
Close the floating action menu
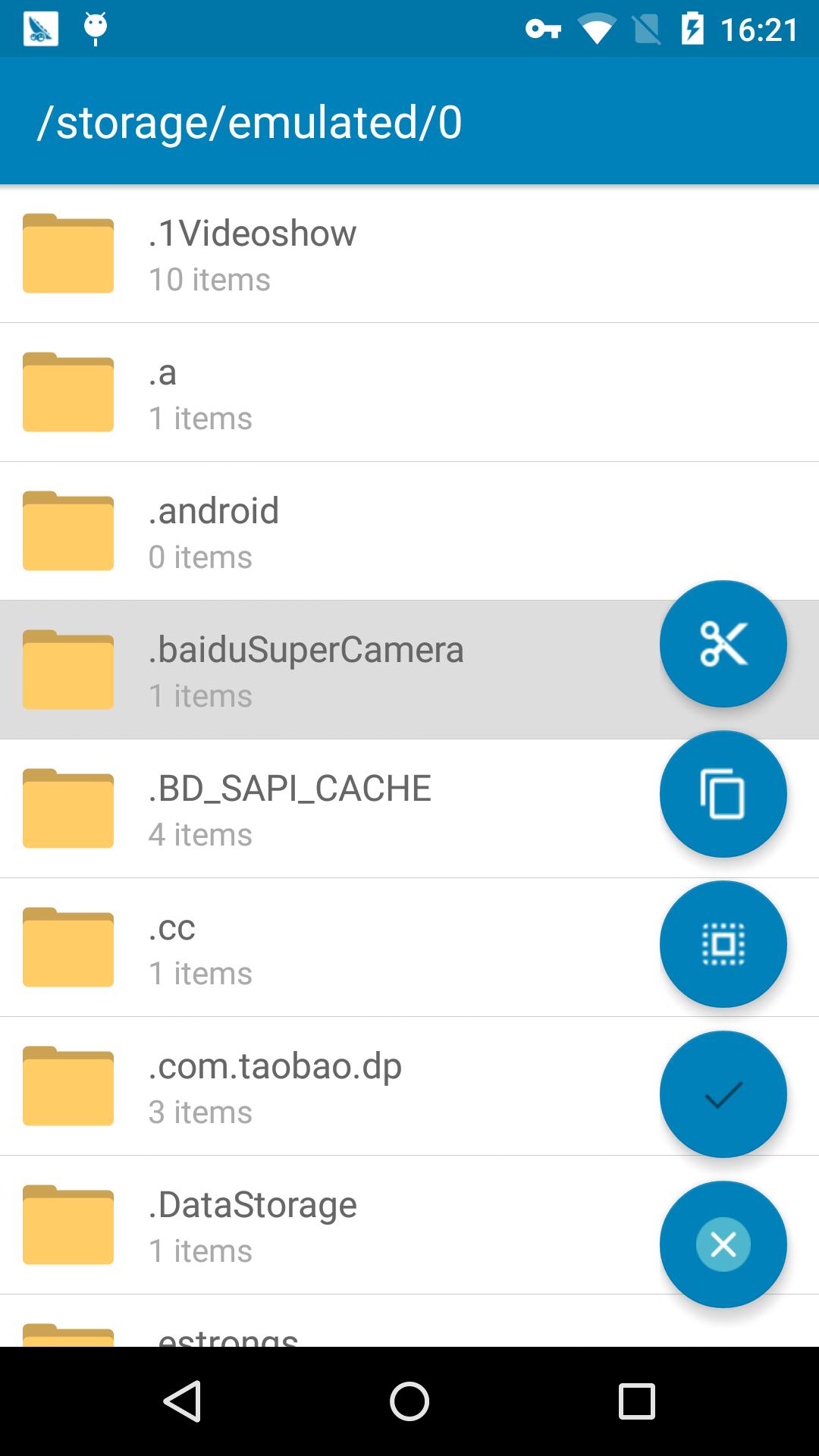(723, 1244)
